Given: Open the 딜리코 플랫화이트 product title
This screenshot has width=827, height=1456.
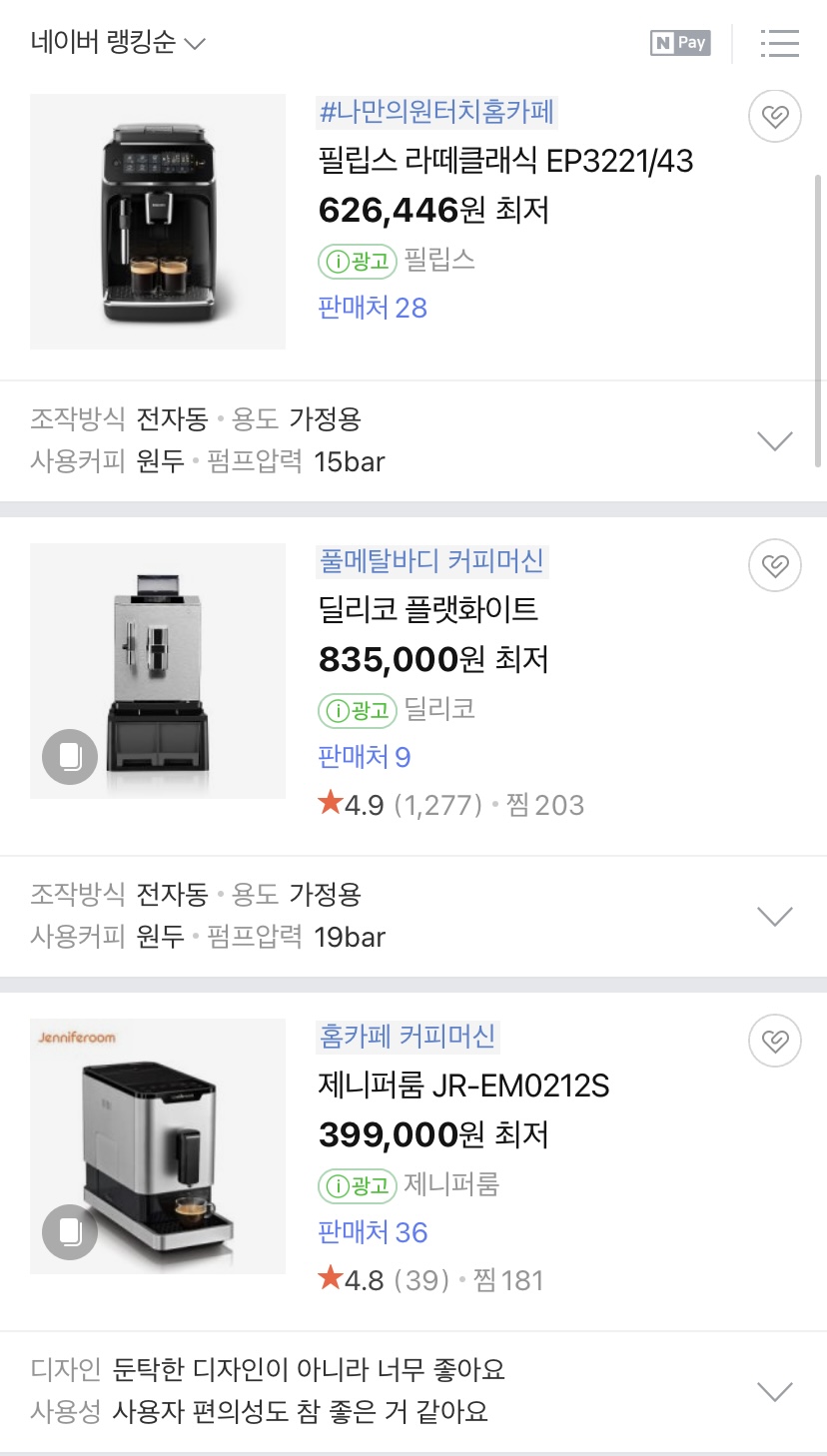Looking at the screenshot, I should click(428, 608).
